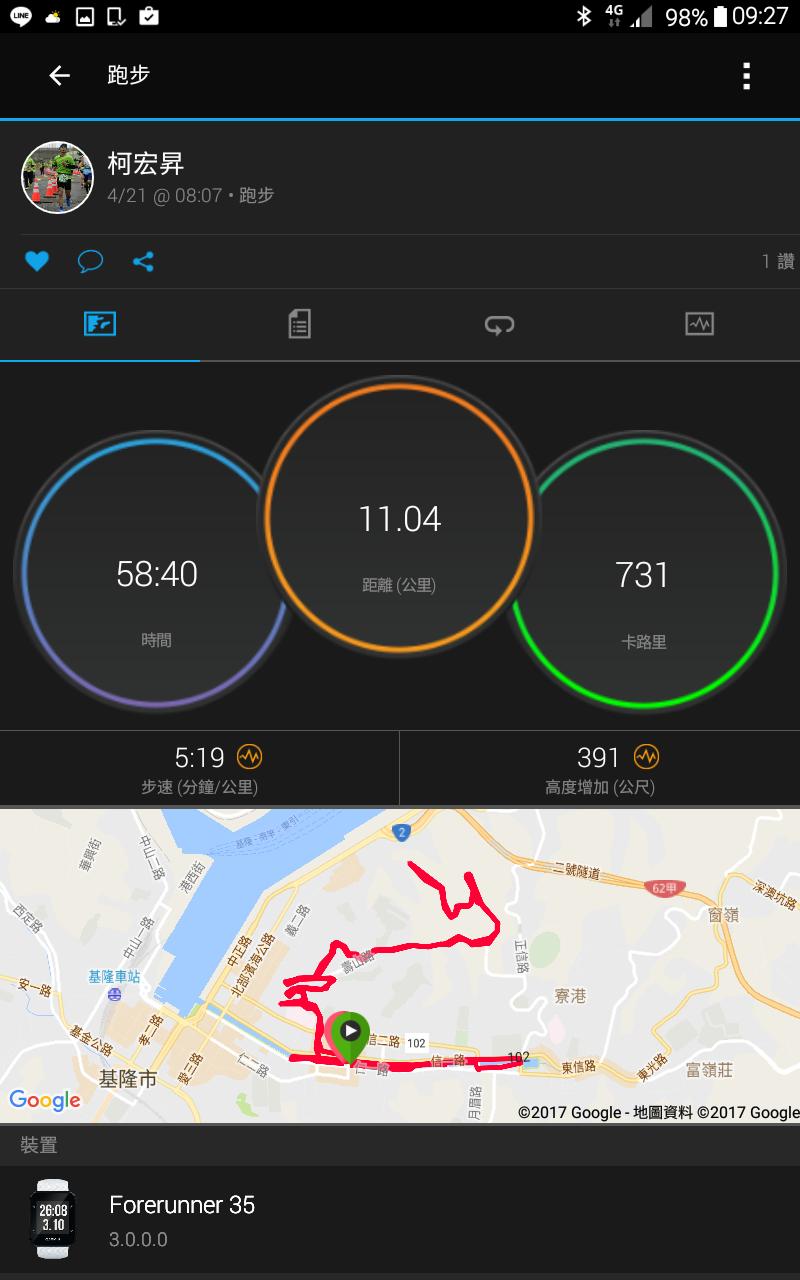Open the pace chart icon beside 5:19
This screenshot has width=800, height=1280.
[249, 757]
